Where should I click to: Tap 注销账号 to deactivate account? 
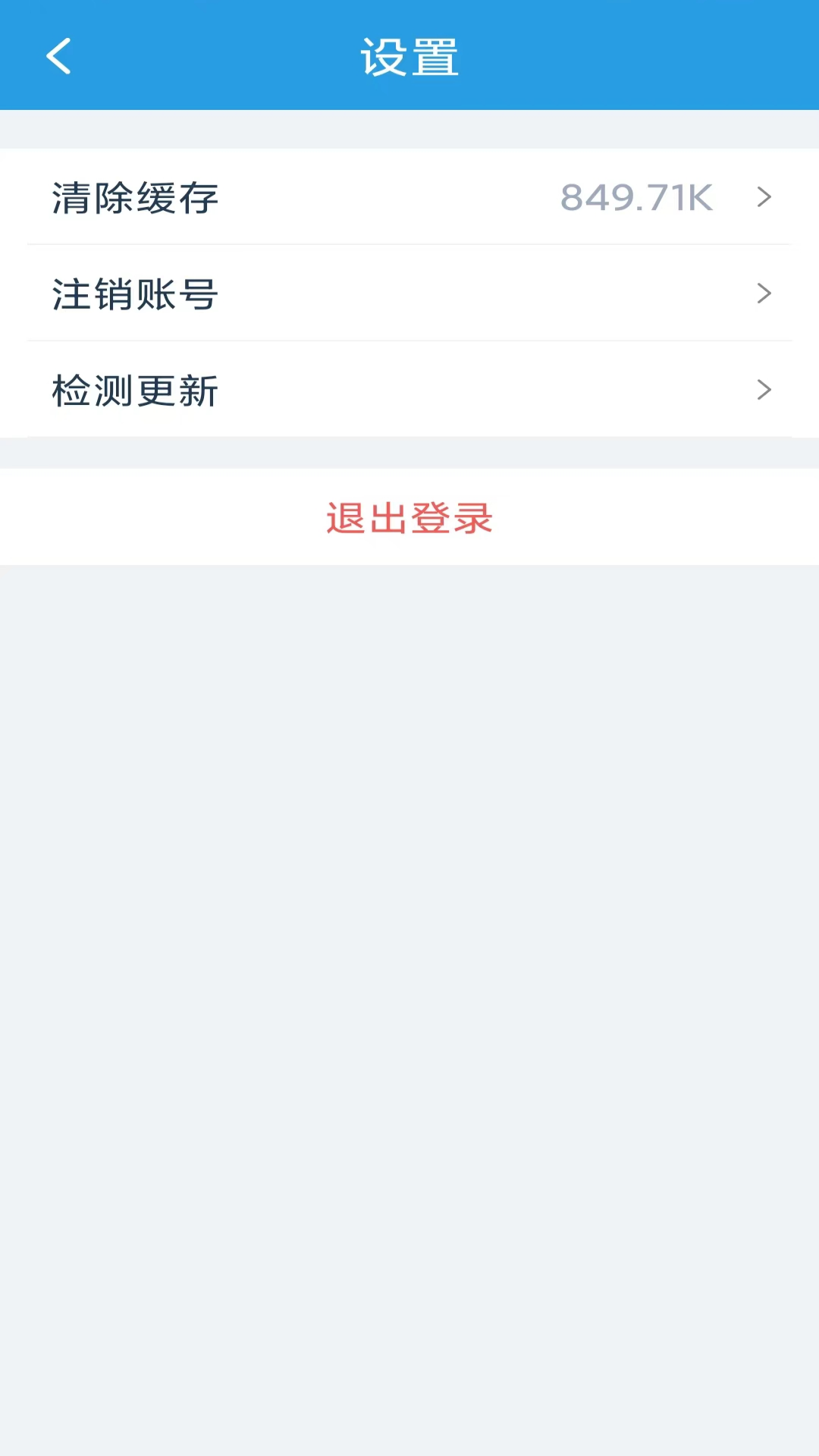click(134, 293)
